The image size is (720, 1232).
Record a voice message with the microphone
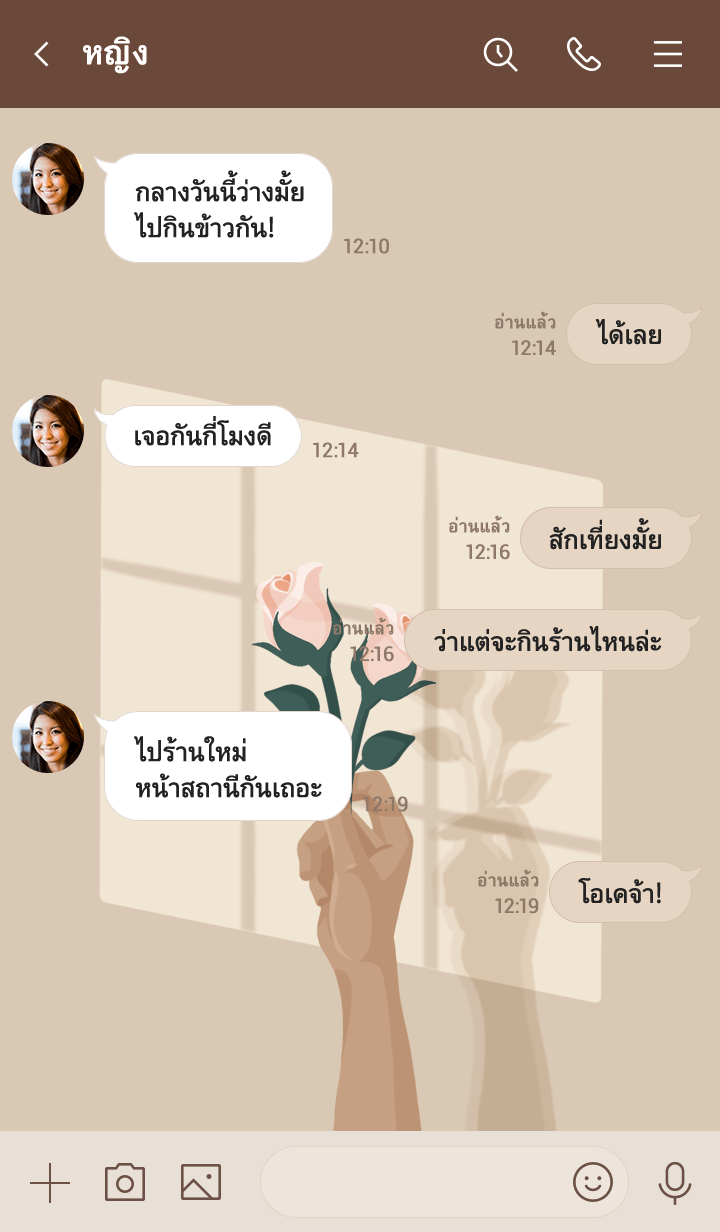pos(675,1183)
